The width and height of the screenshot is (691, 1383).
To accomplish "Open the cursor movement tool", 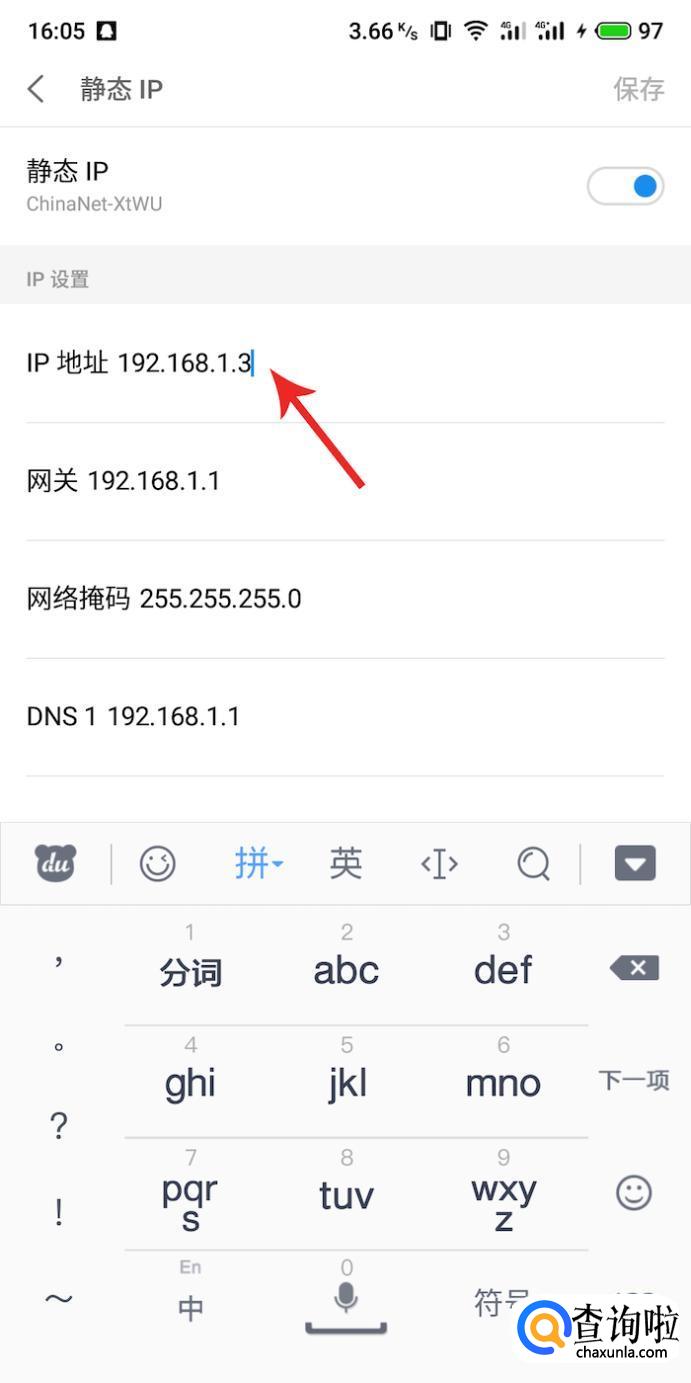I will coord(439,862).
